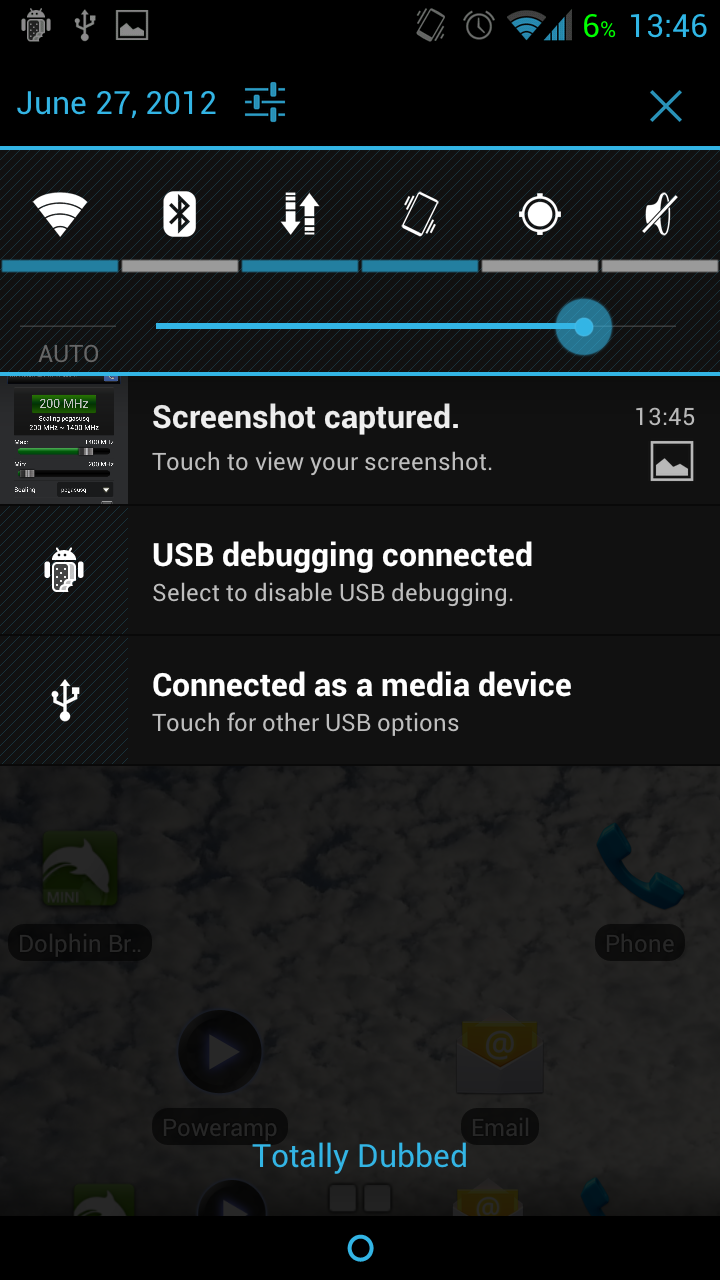Open quick settings from the sliders icon
Image resolution: width=720 pixels, height=1280 pixels.
(265, 103)
